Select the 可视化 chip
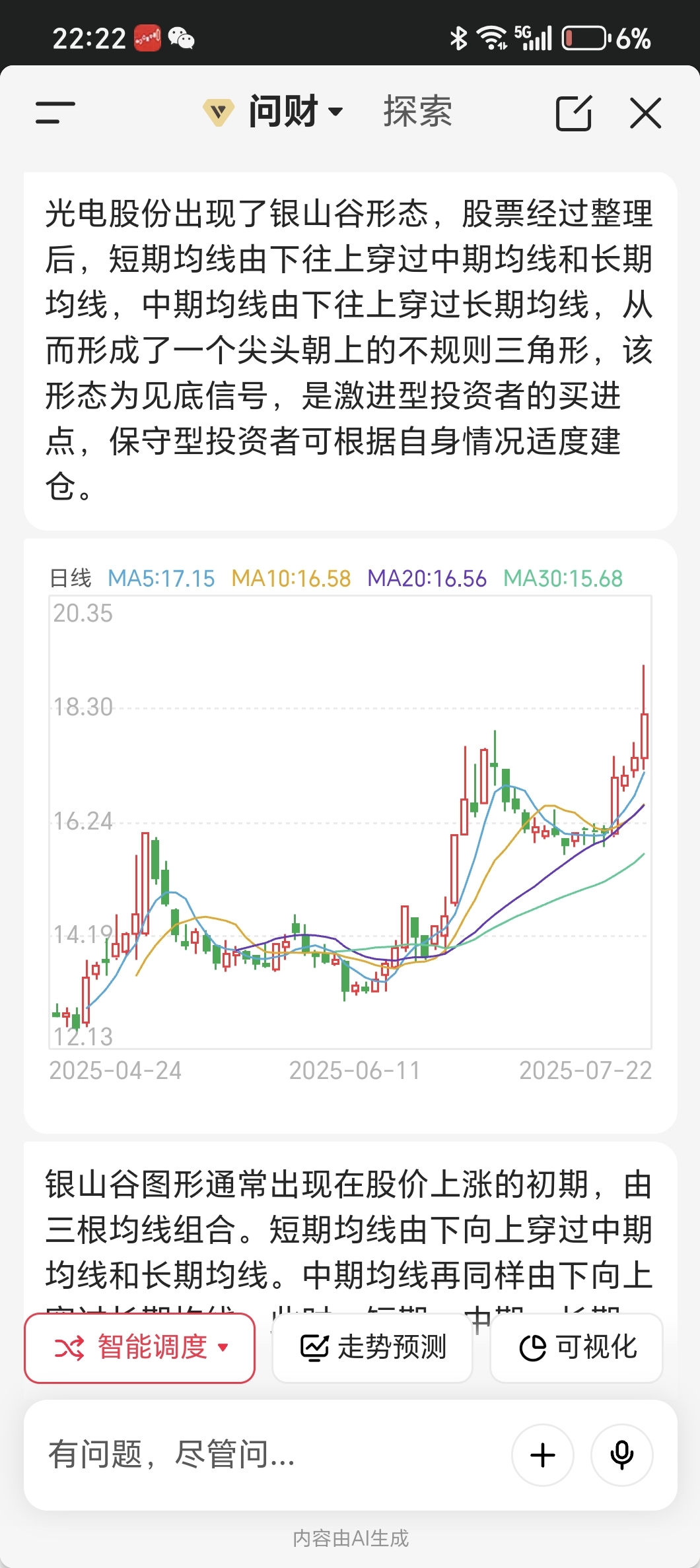This screenshot has height=1568, width=700. tap(577, 1348)
